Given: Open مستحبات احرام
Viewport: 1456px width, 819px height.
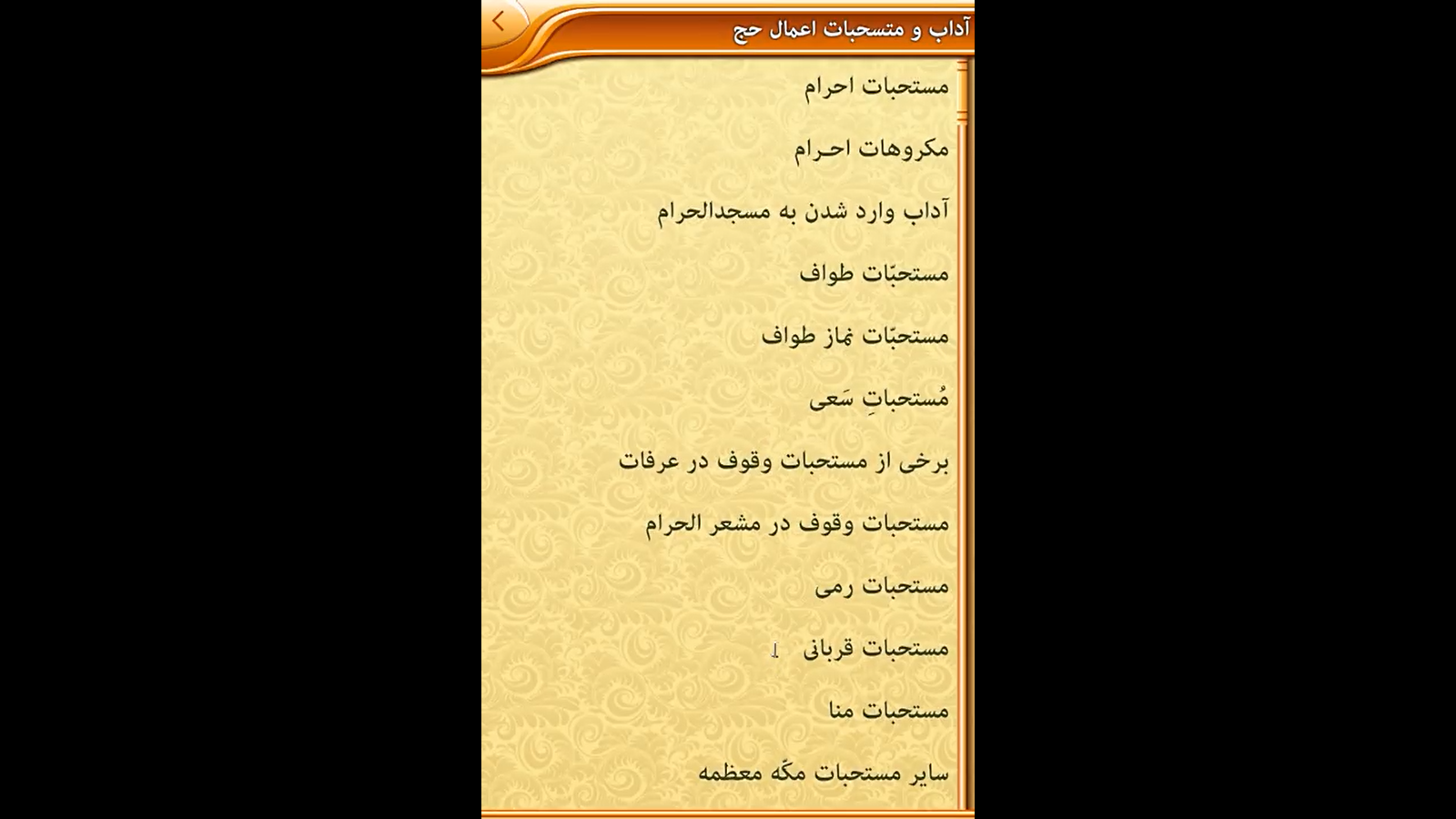Looking at the screenshot, I should point(875,87).
